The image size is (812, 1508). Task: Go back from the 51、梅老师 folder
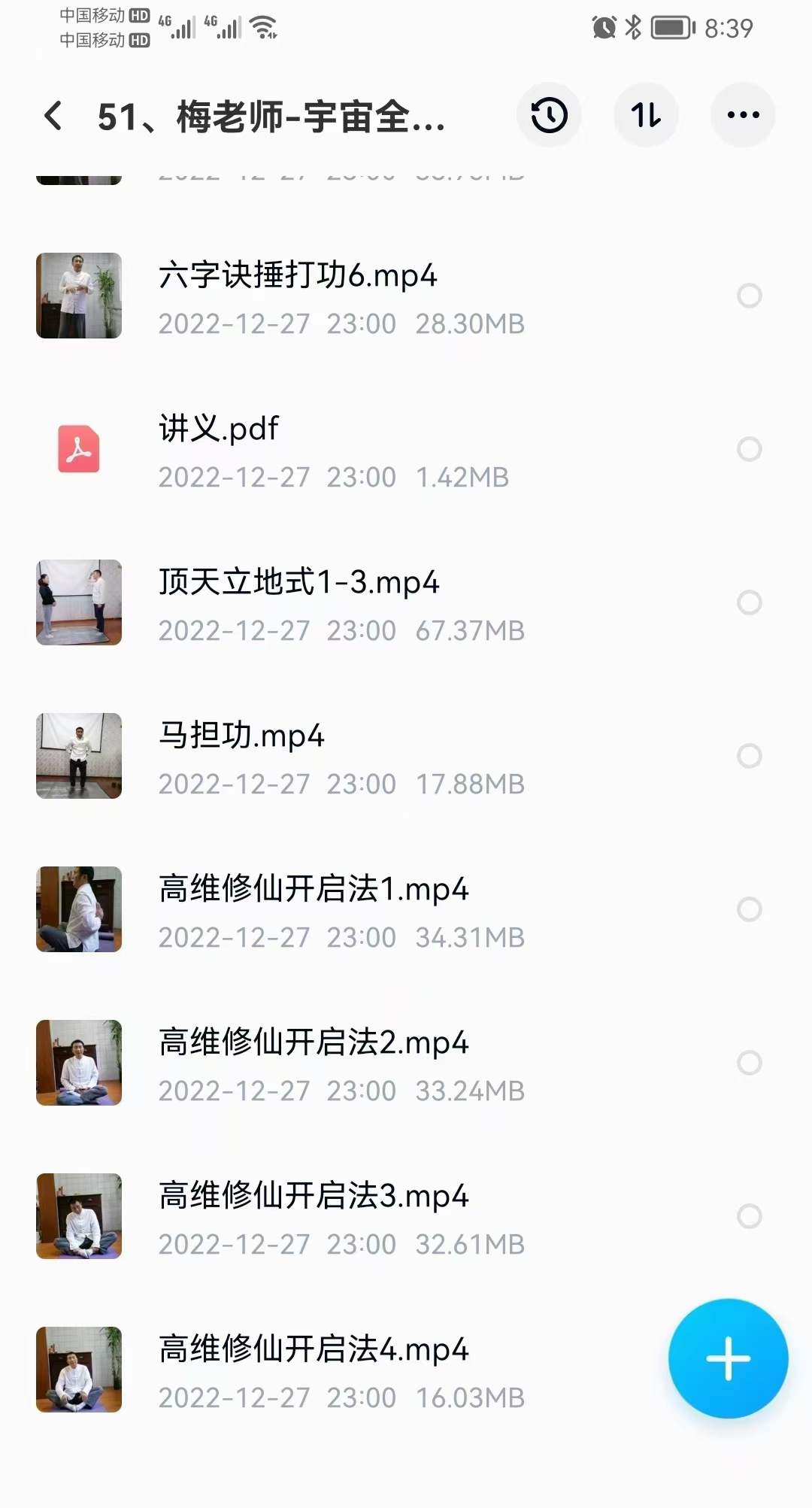[x=53, y=116]
